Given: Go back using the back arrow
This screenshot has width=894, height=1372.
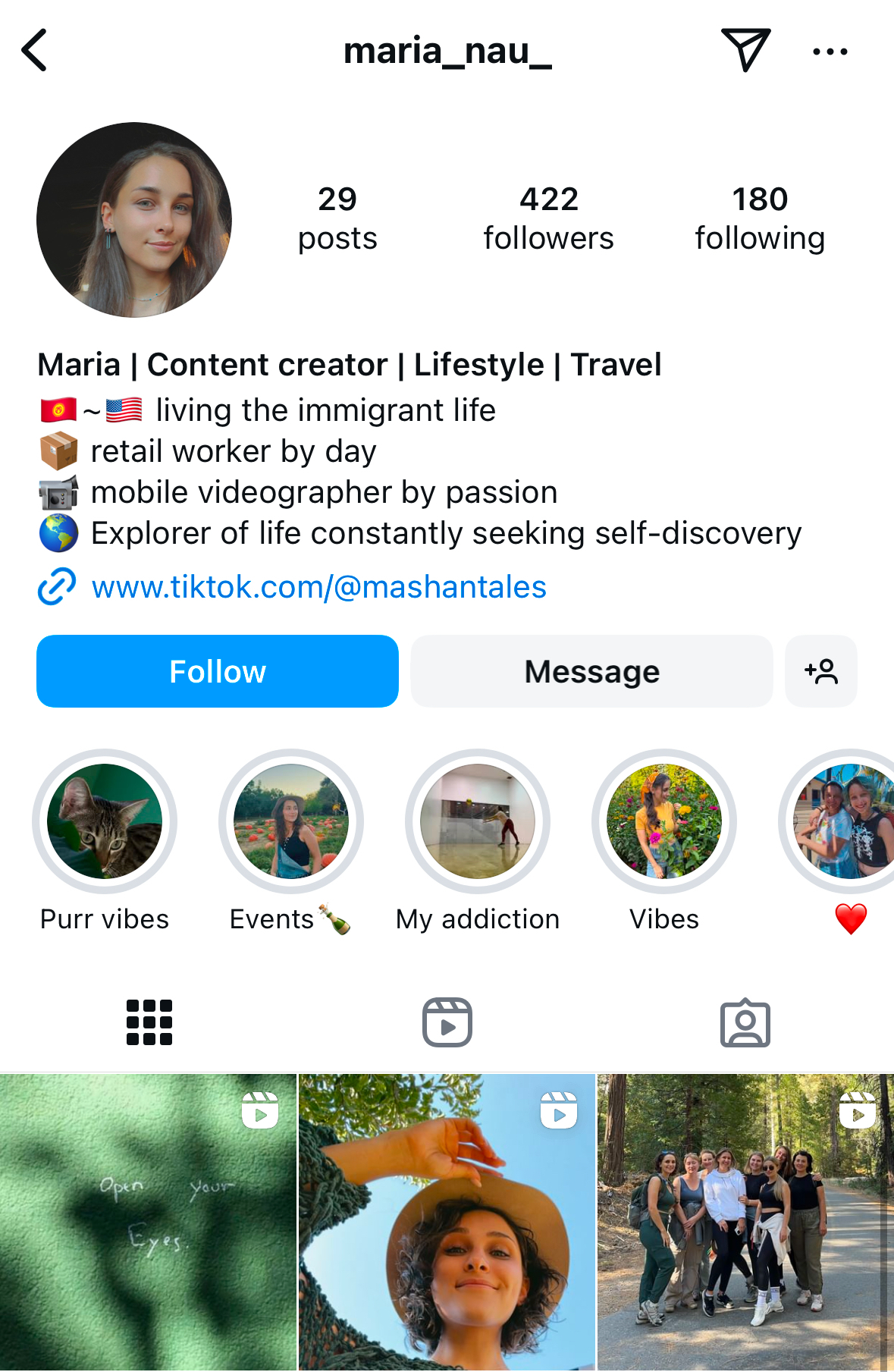Looking at the screenshot, I should click(x=35, y=50).
